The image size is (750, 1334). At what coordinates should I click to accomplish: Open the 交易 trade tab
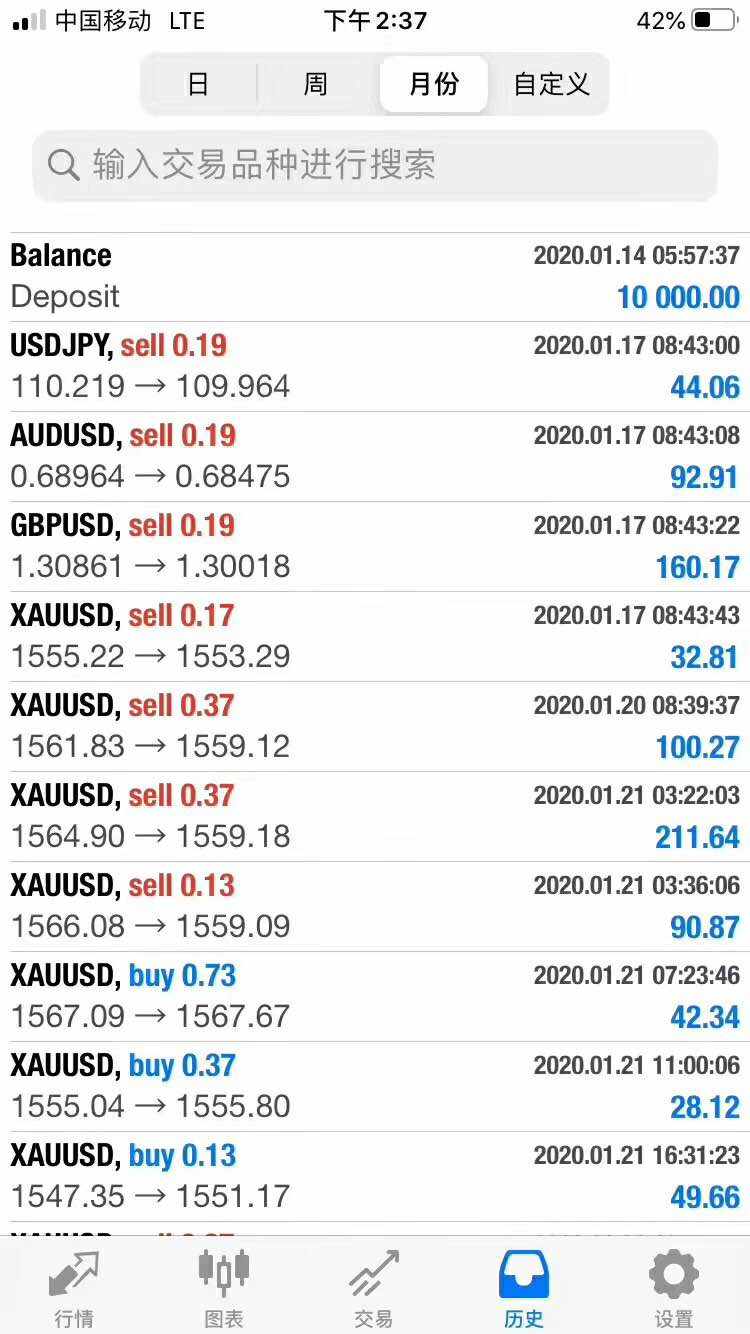373,1288
